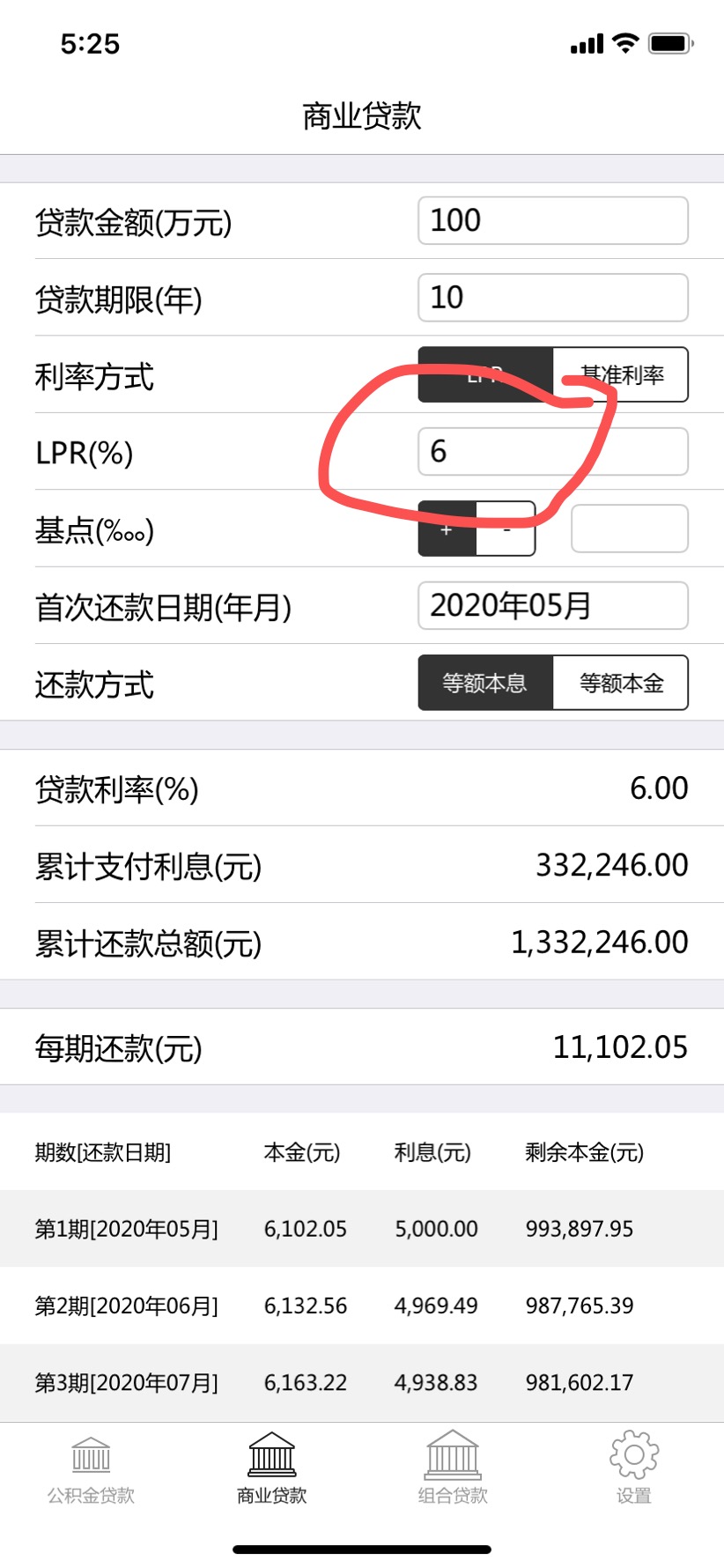This screenshot has height=1568, width=724.
Task: Open the LPR rate field showing 6
Action: [552, 451]
